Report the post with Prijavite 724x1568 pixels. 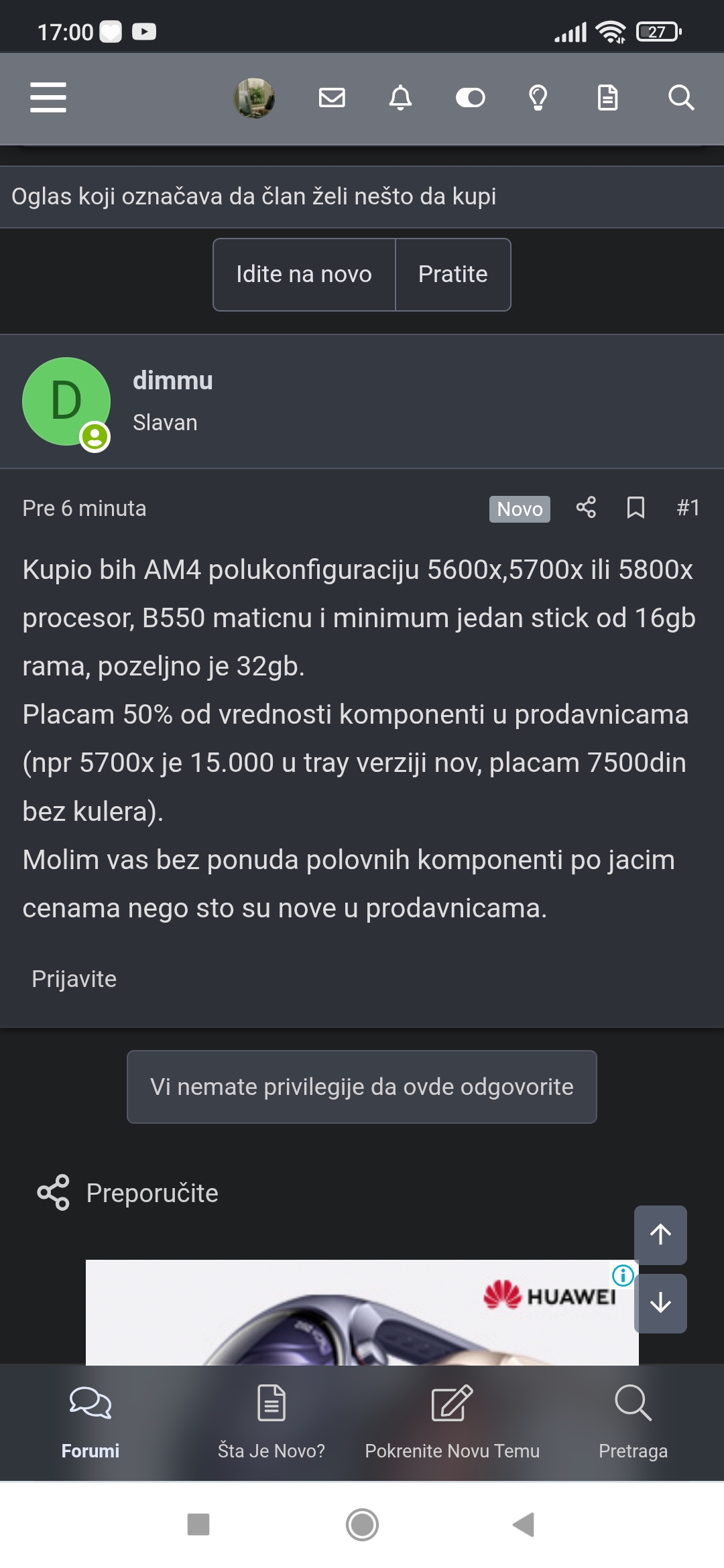point(74,979)
